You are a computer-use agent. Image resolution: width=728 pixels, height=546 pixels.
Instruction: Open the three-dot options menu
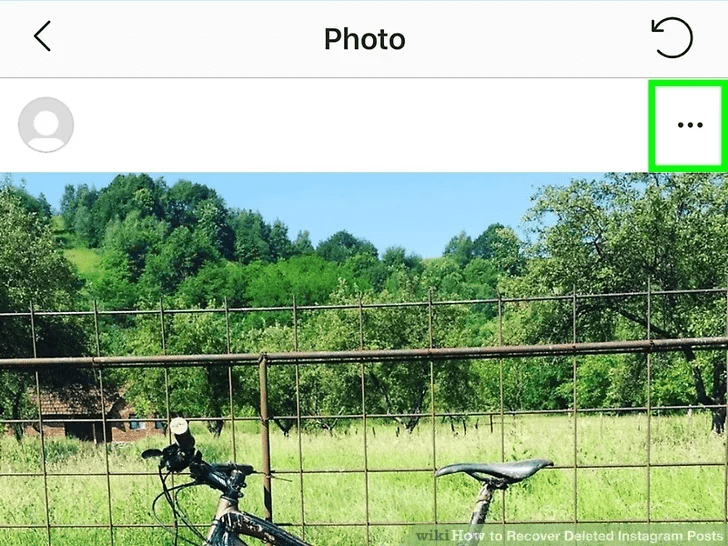tap(690, 126)
